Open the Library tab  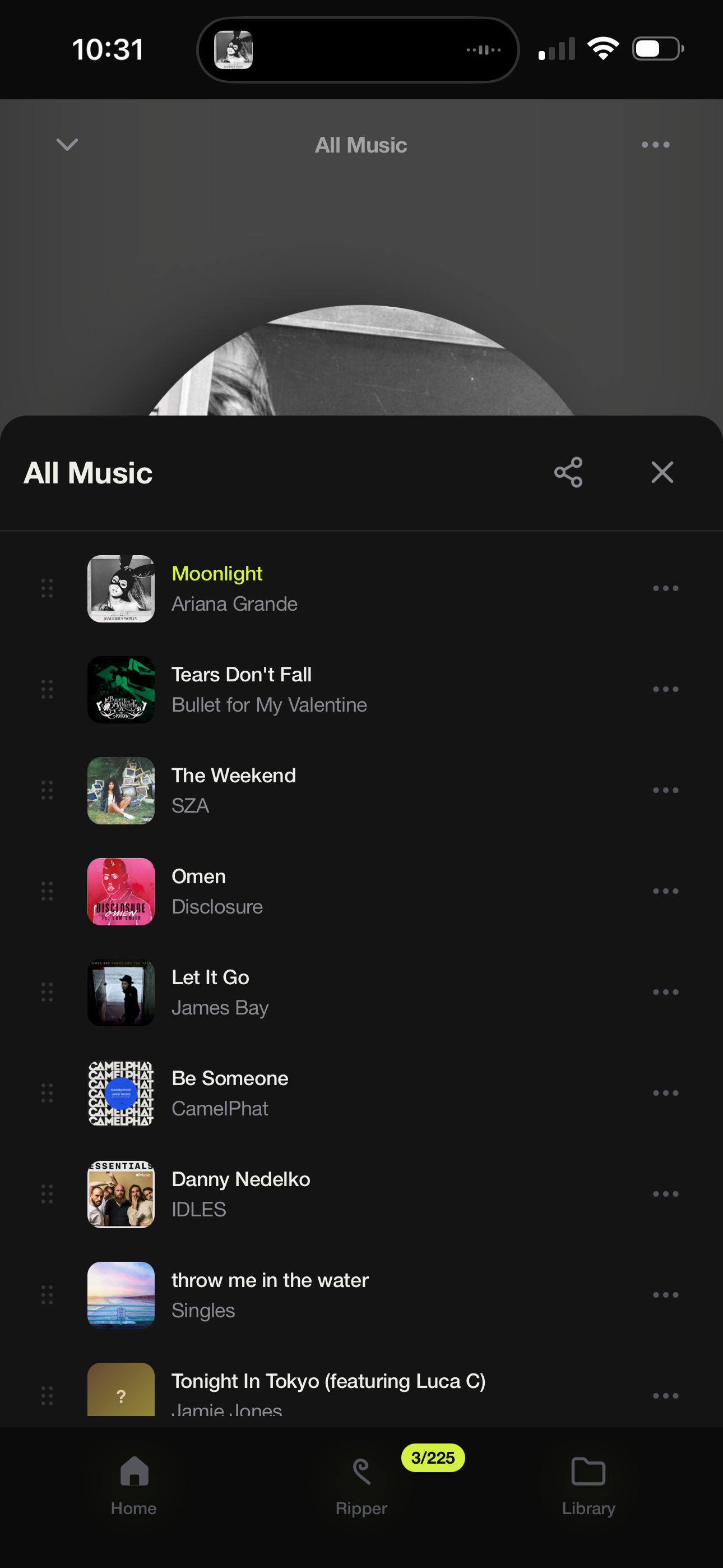coord(588,1485)
